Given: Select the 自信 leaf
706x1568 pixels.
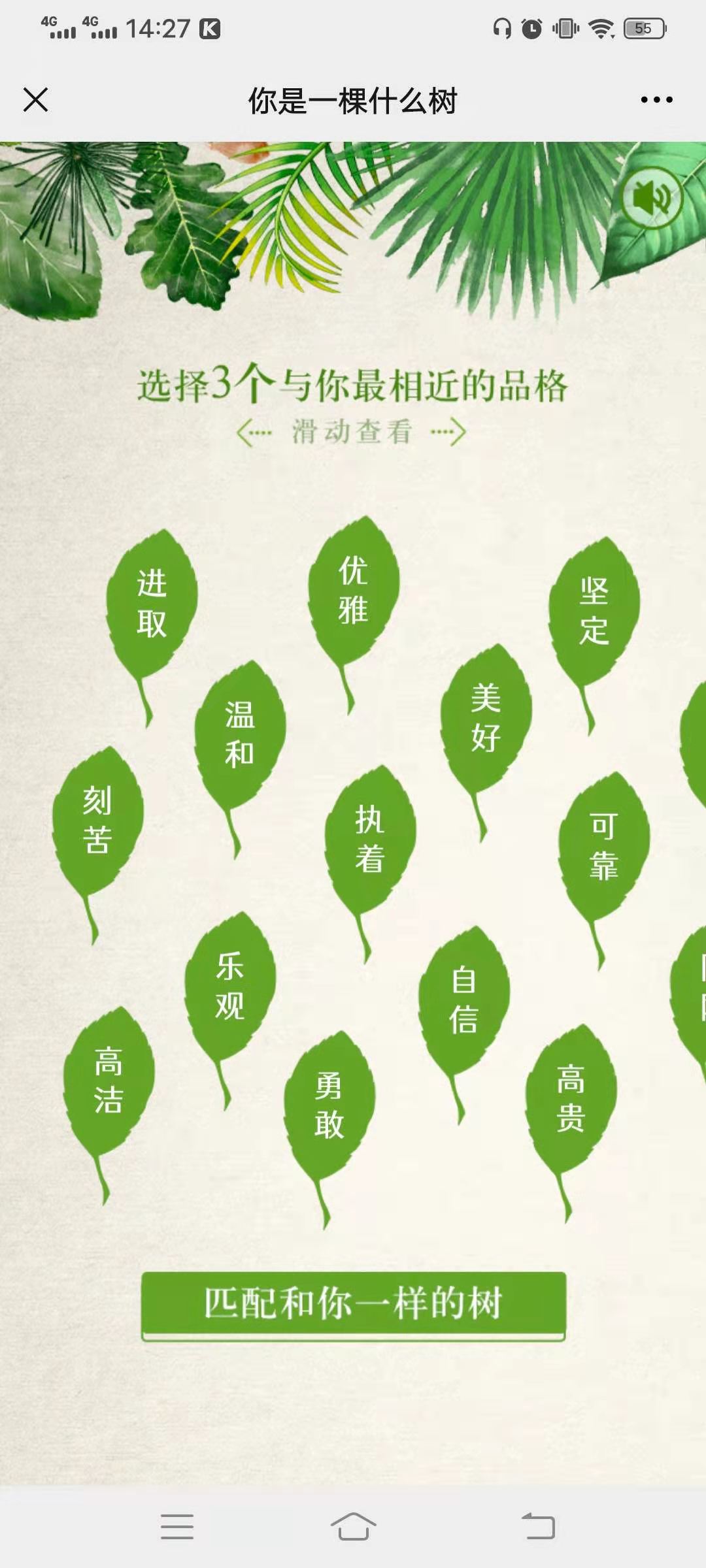Looking at the screenshot, I should 463,1000.
